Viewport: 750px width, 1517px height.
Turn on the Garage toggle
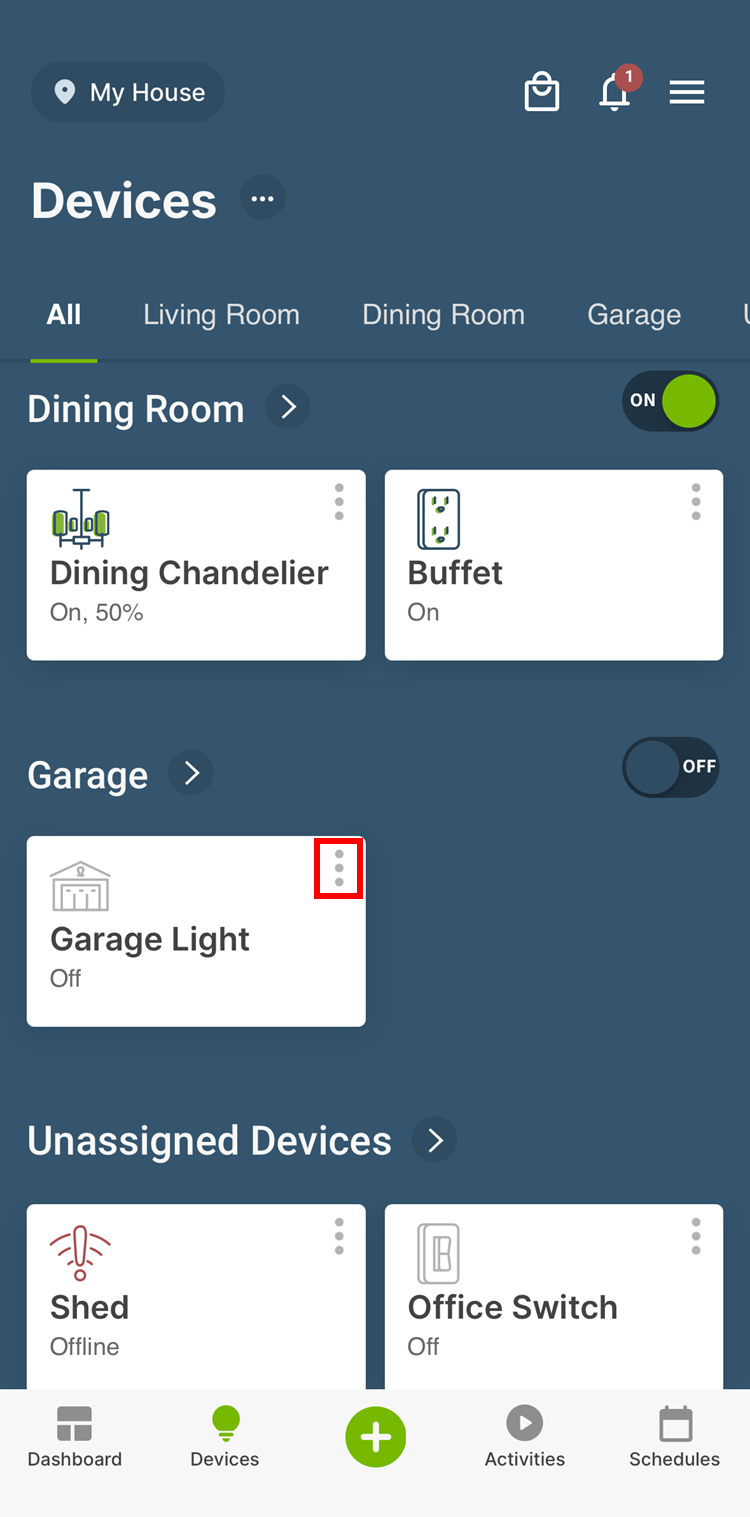(670, 767)
